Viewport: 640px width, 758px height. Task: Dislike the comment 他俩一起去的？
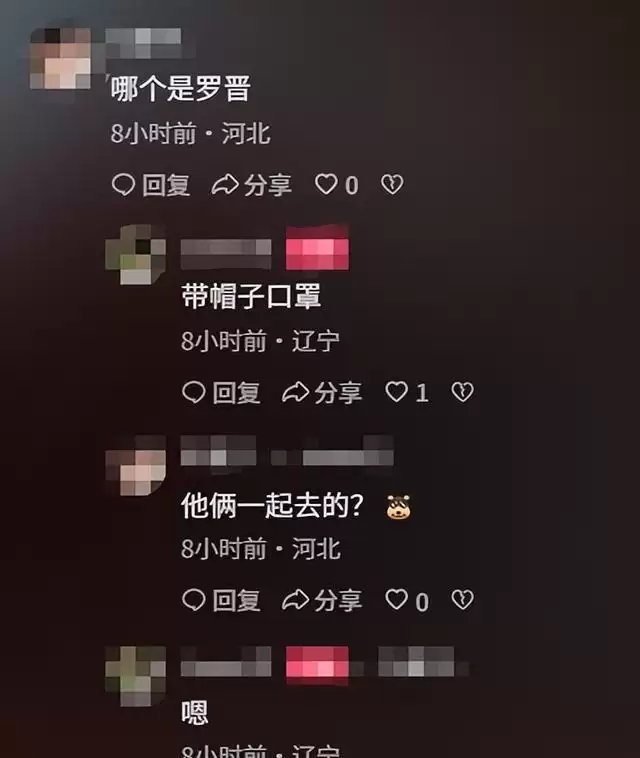tap(462, 600)
